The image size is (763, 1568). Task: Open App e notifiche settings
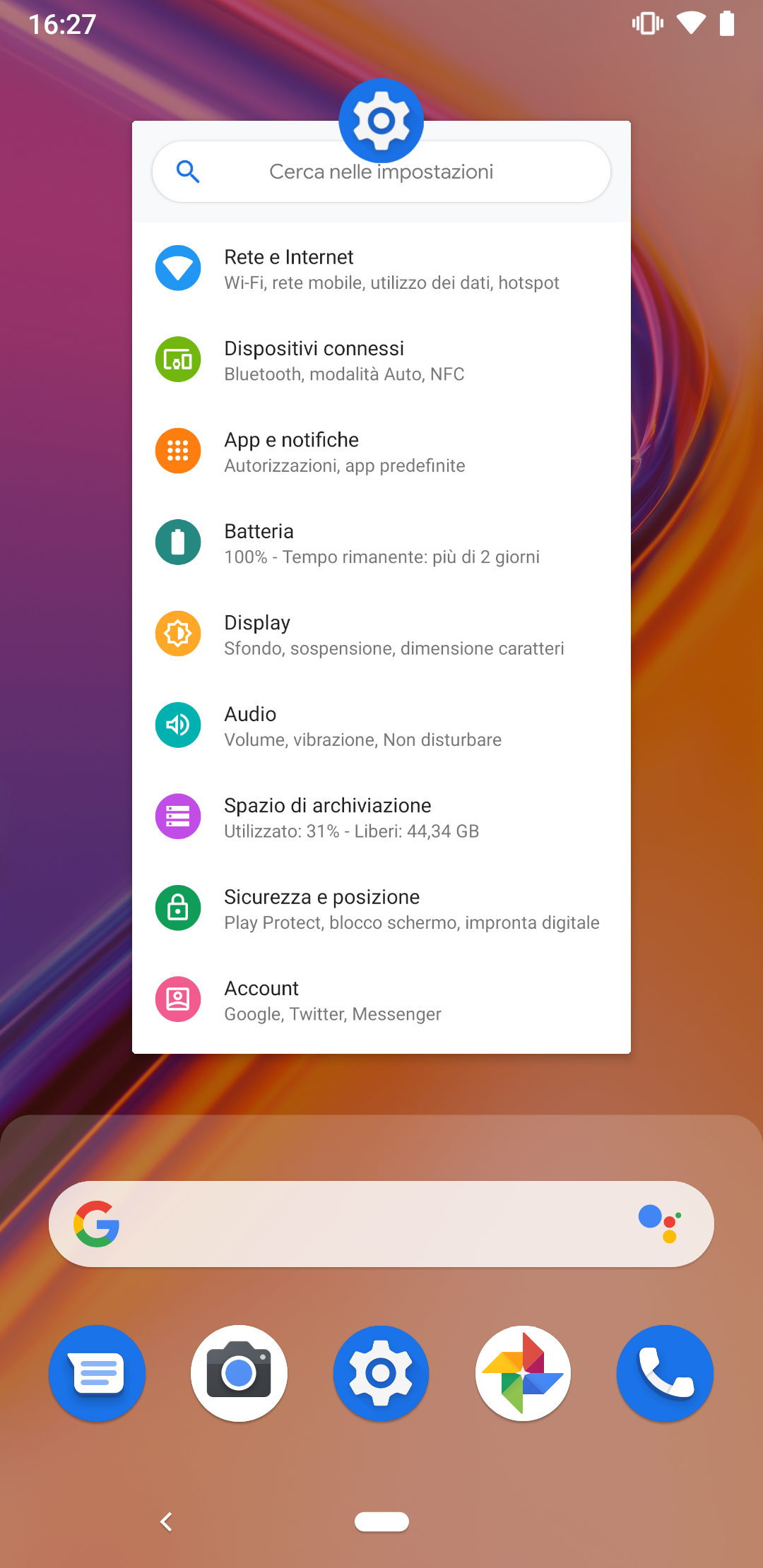point(381,451)
